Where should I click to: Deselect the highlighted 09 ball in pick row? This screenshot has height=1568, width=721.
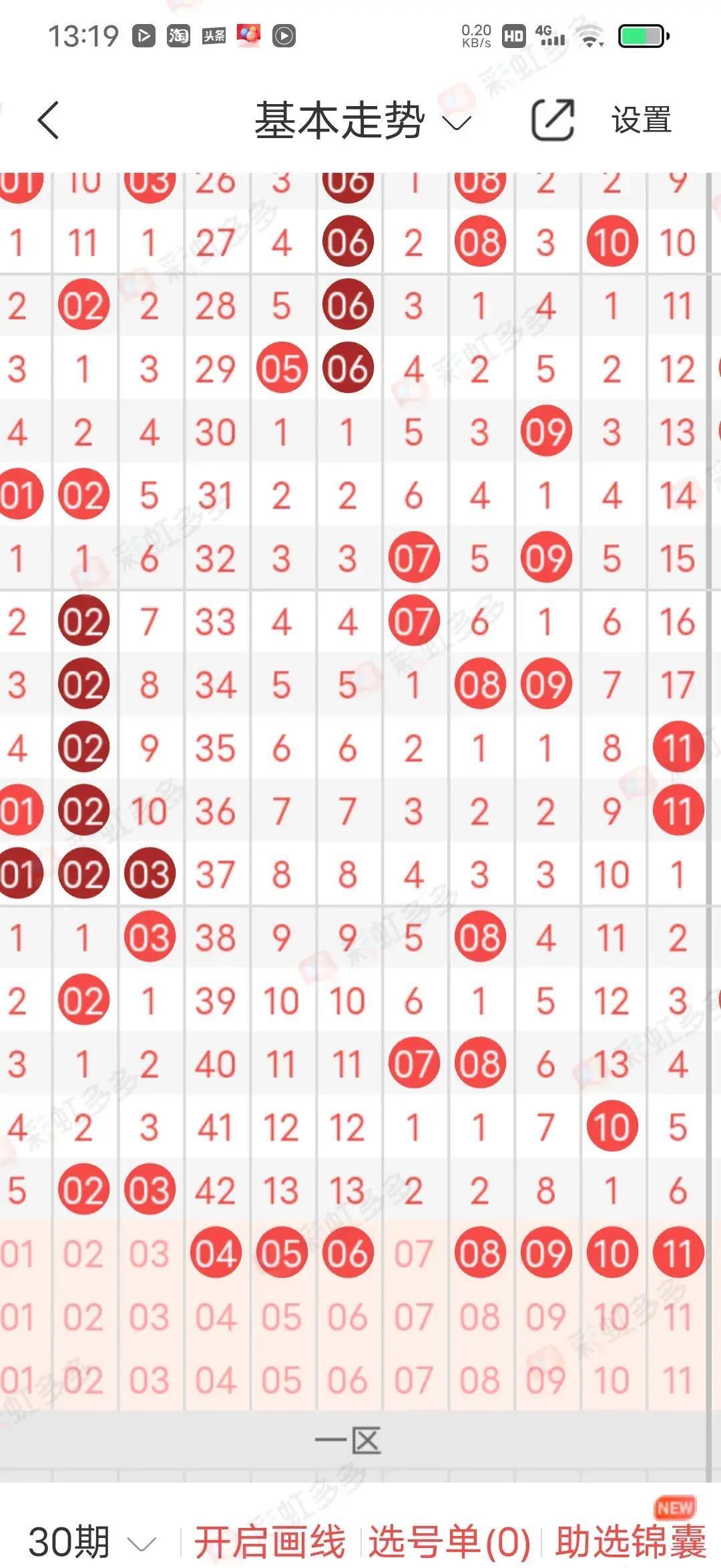point(545,1253)
